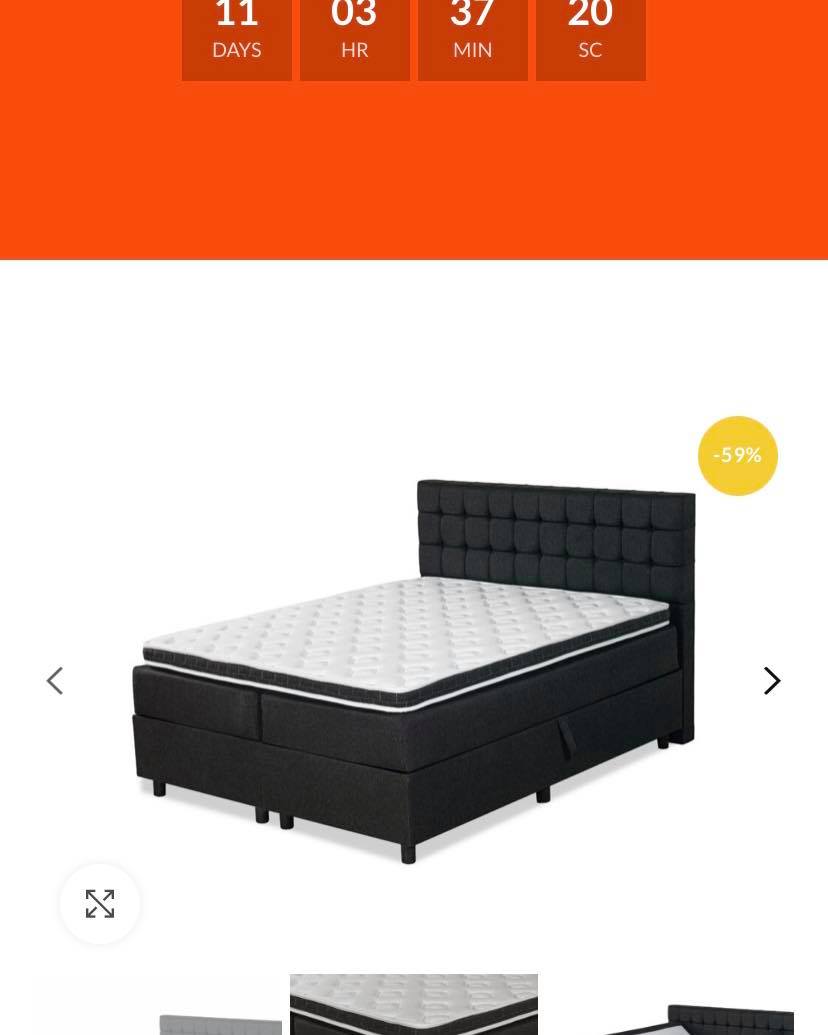
Task: Expand product image to fullscreen
Action: [x=100, y=904]
